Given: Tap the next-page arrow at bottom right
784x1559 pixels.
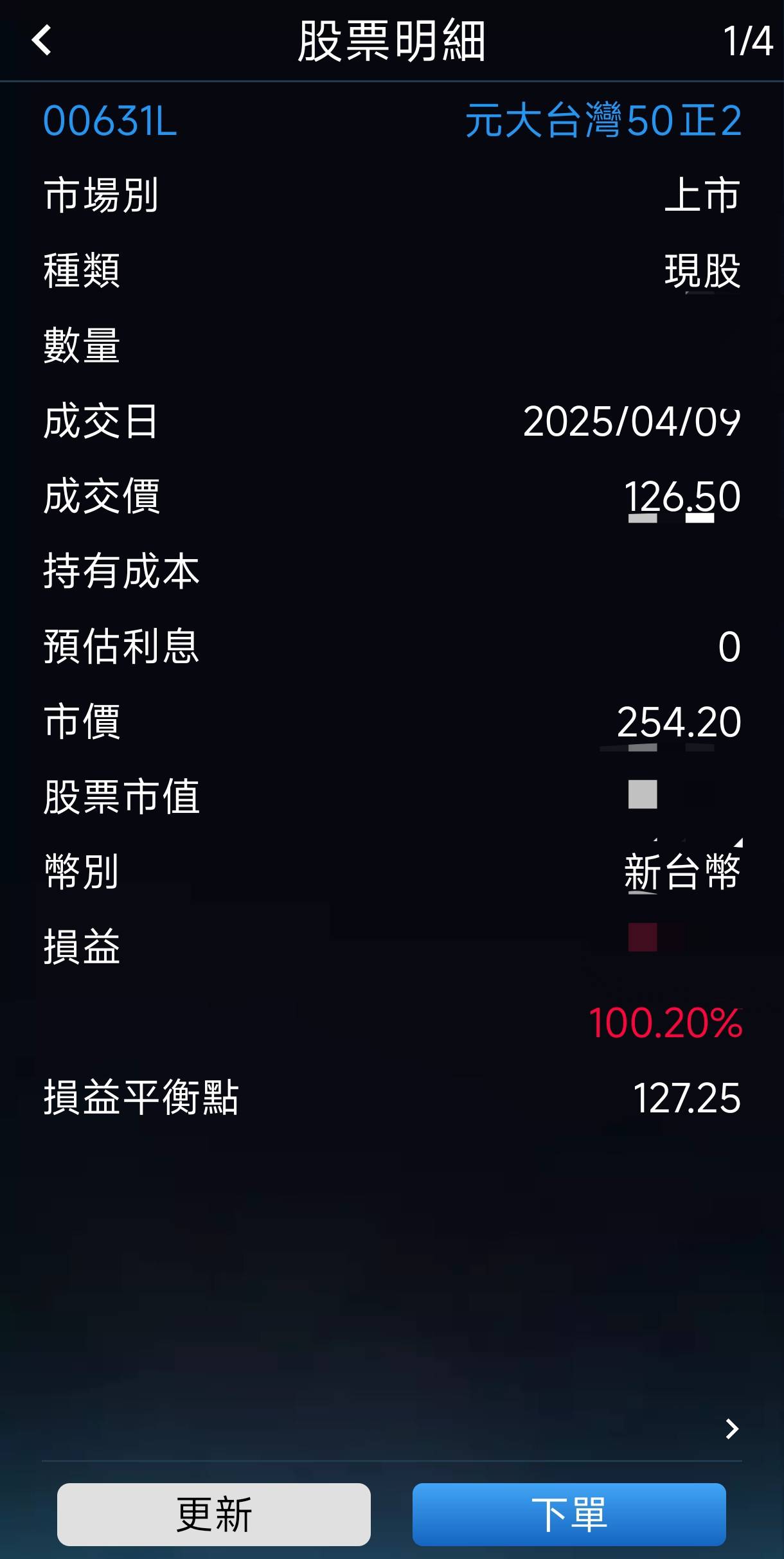Looking at the screenshot, I should [x=731, y=1427].
